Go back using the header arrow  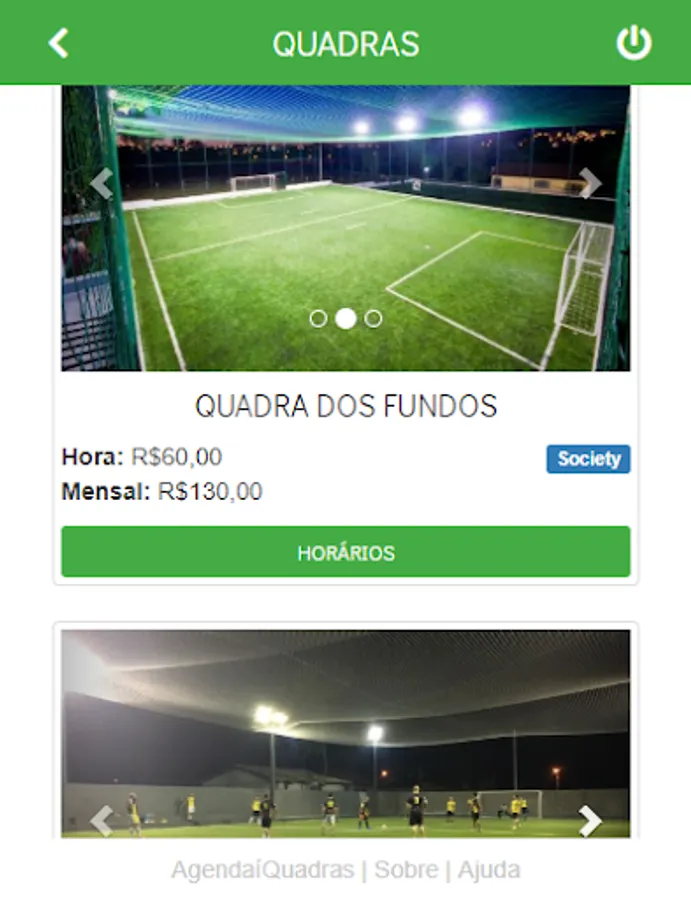pyautogui.click(x=59, y=43)
